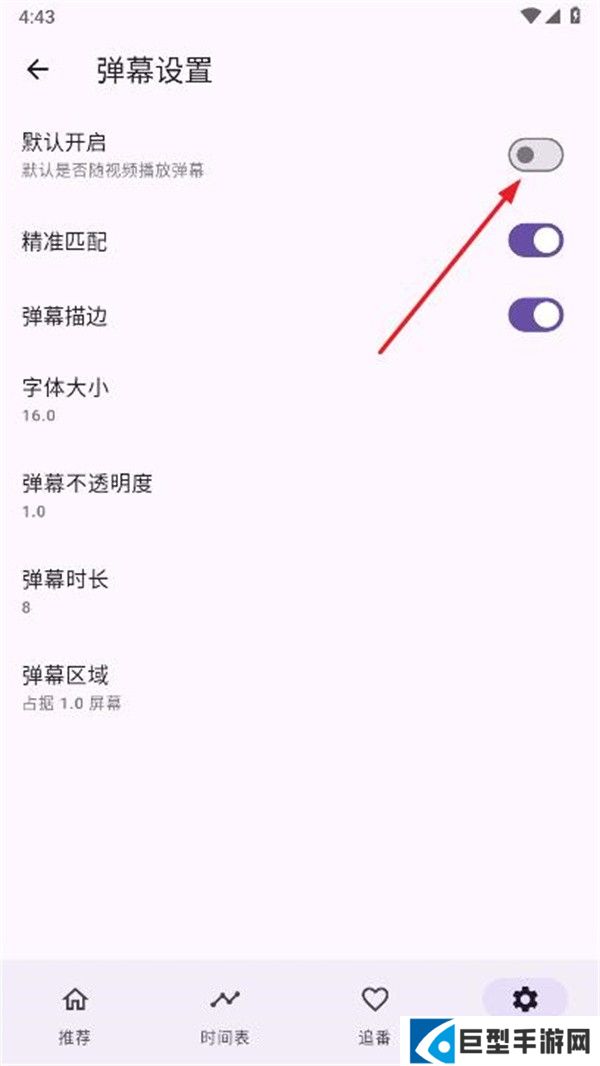Switch to the 推荐 tab
This screenshot has width=600, height=1066.
pos(74,1012)
